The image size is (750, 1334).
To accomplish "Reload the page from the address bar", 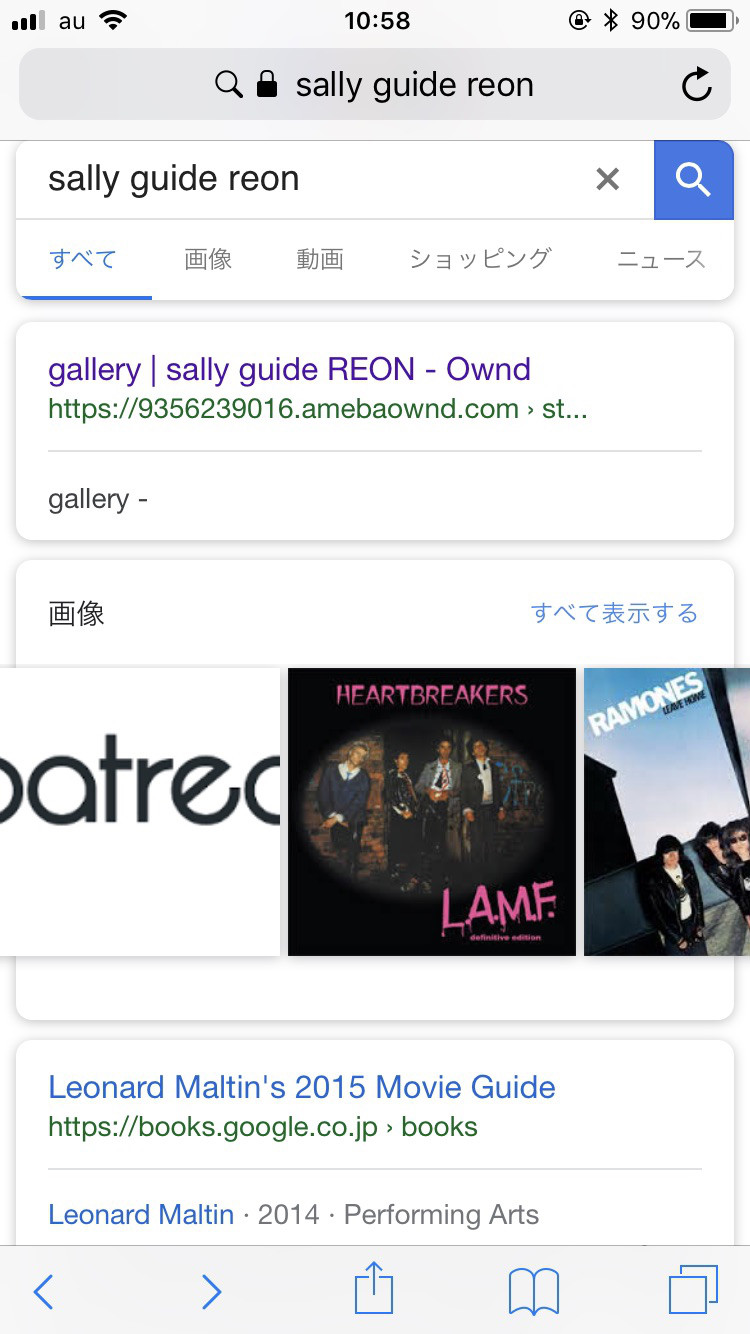I will (696, 85).
